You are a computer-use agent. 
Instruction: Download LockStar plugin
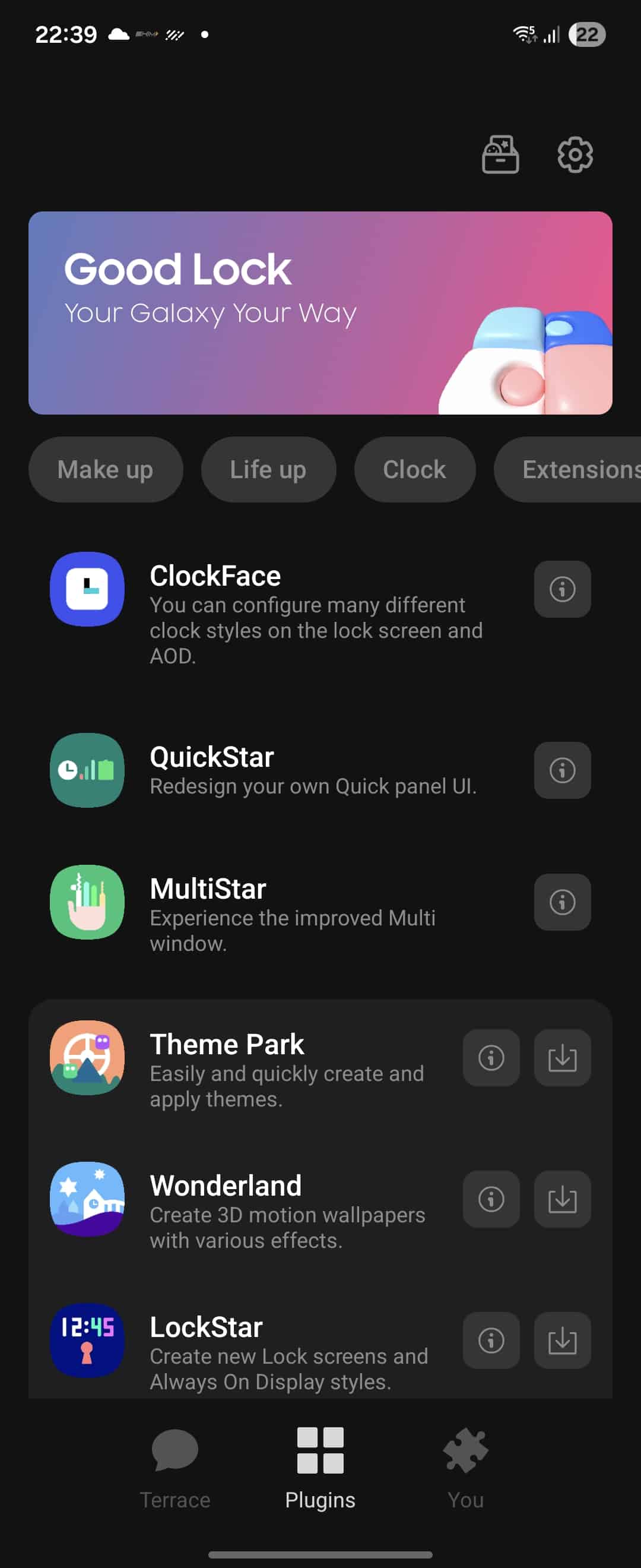tap(562, 1341)
